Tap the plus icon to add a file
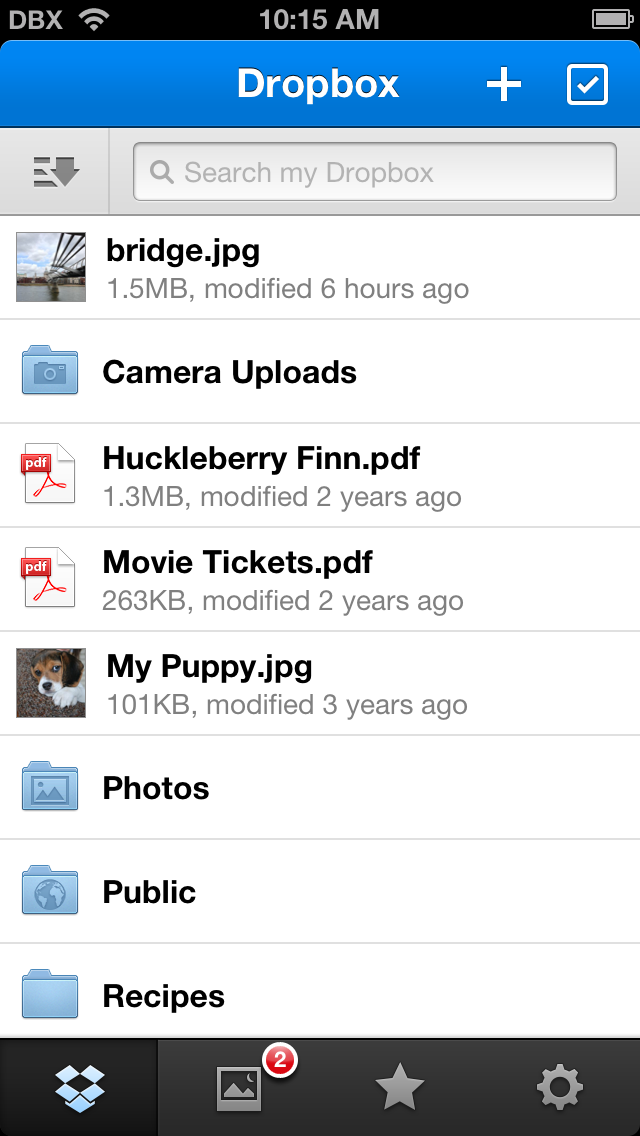 point(503,85)
